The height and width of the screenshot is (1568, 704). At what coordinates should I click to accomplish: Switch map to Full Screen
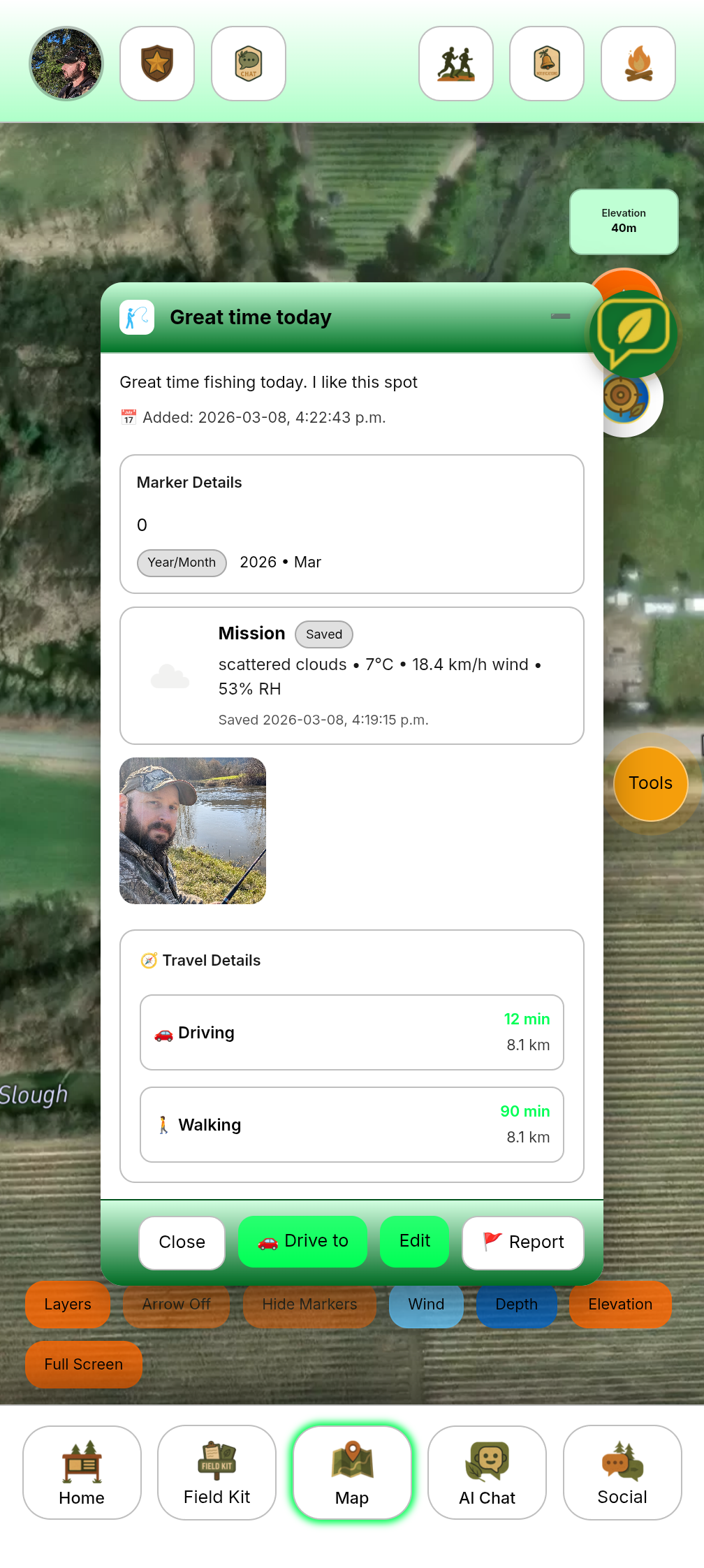pos(84,1364)
